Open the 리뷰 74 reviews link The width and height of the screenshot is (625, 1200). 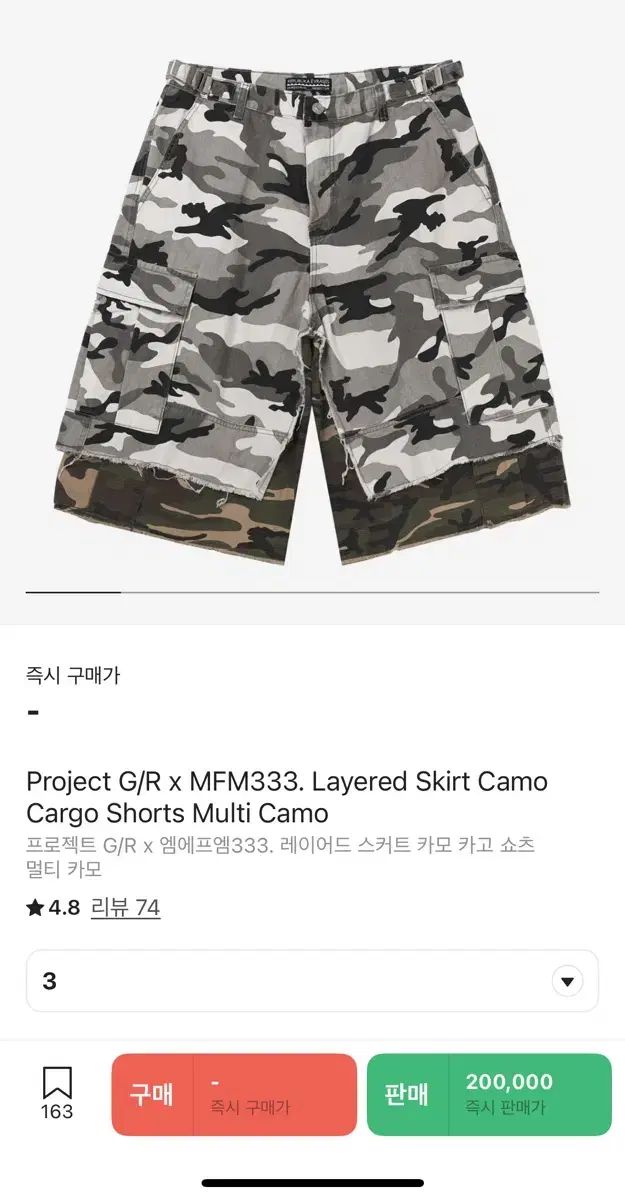(125, 907)
